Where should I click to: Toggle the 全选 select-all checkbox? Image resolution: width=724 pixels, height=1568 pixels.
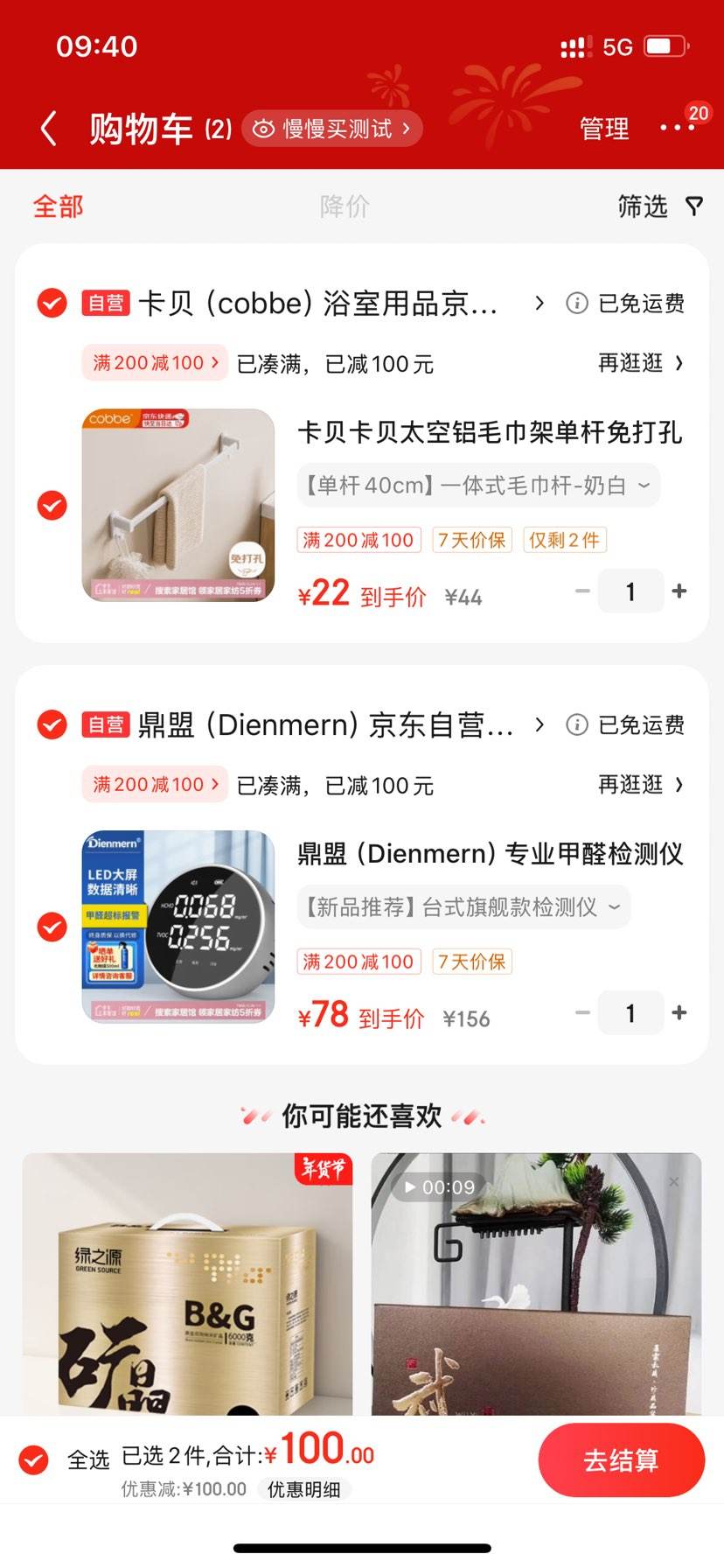(34, 1459)
